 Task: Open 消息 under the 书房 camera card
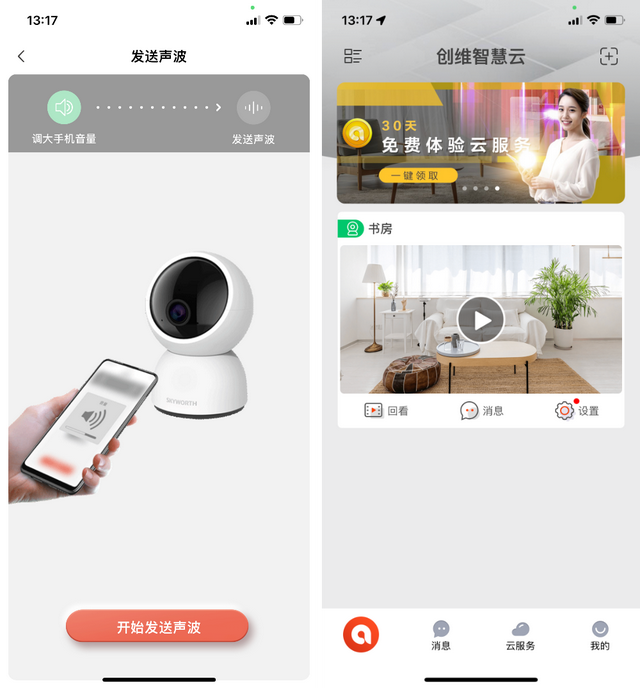[481, 410]
